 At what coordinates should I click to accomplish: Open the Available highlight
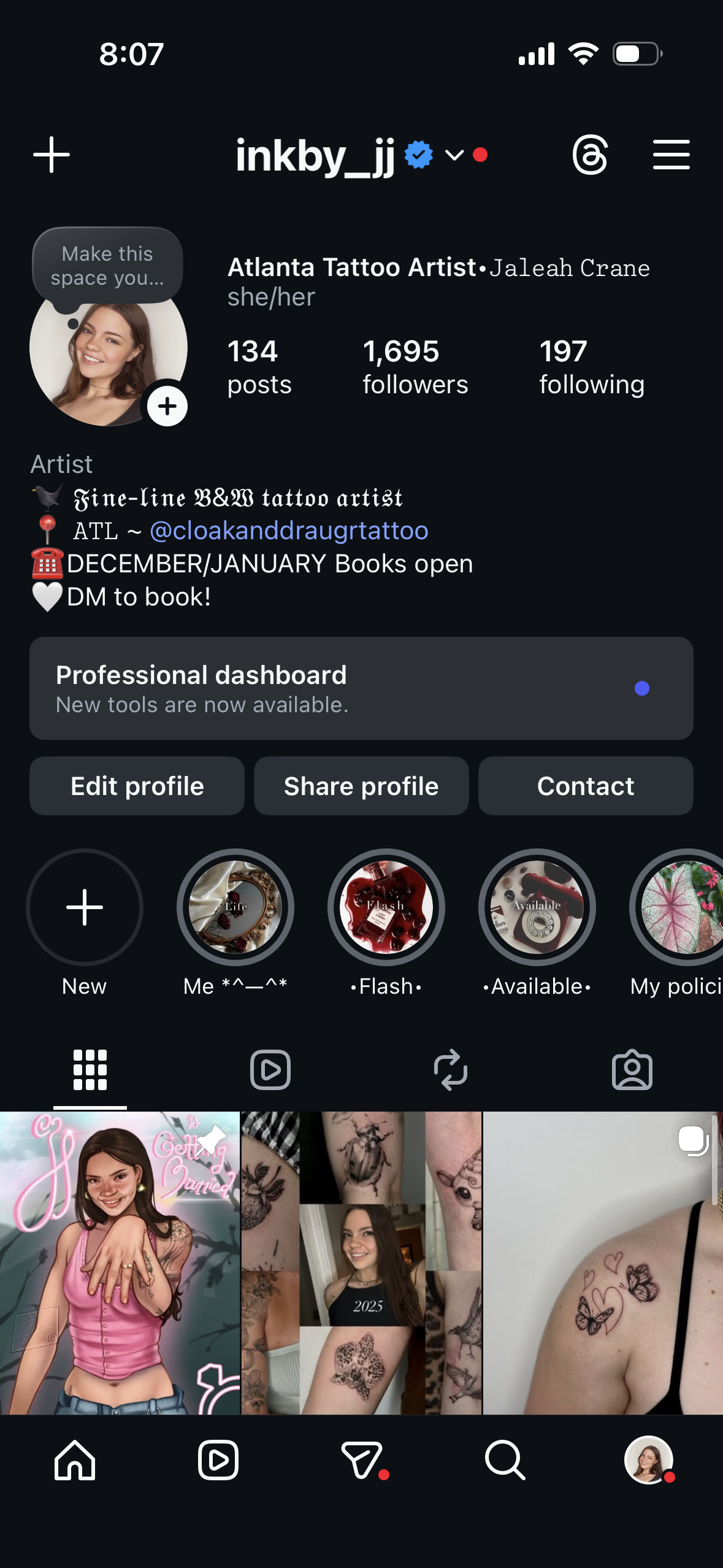point(537,907)
